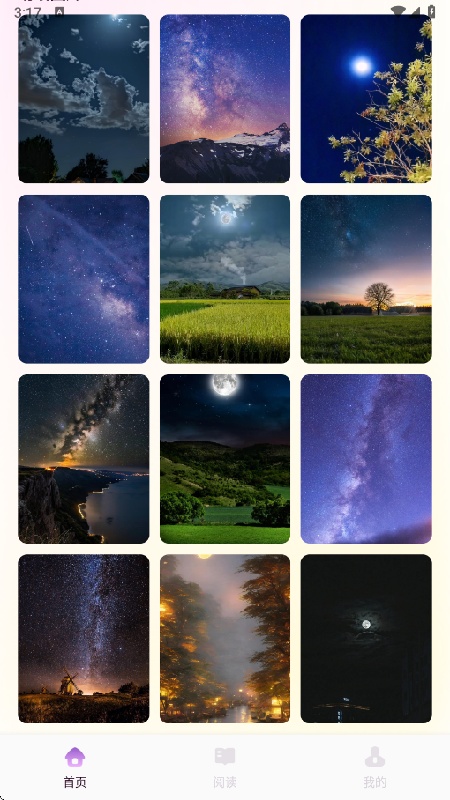Open the foggy autumn canal wallpaper
This screenshot has height=800, width=450.
225,638
